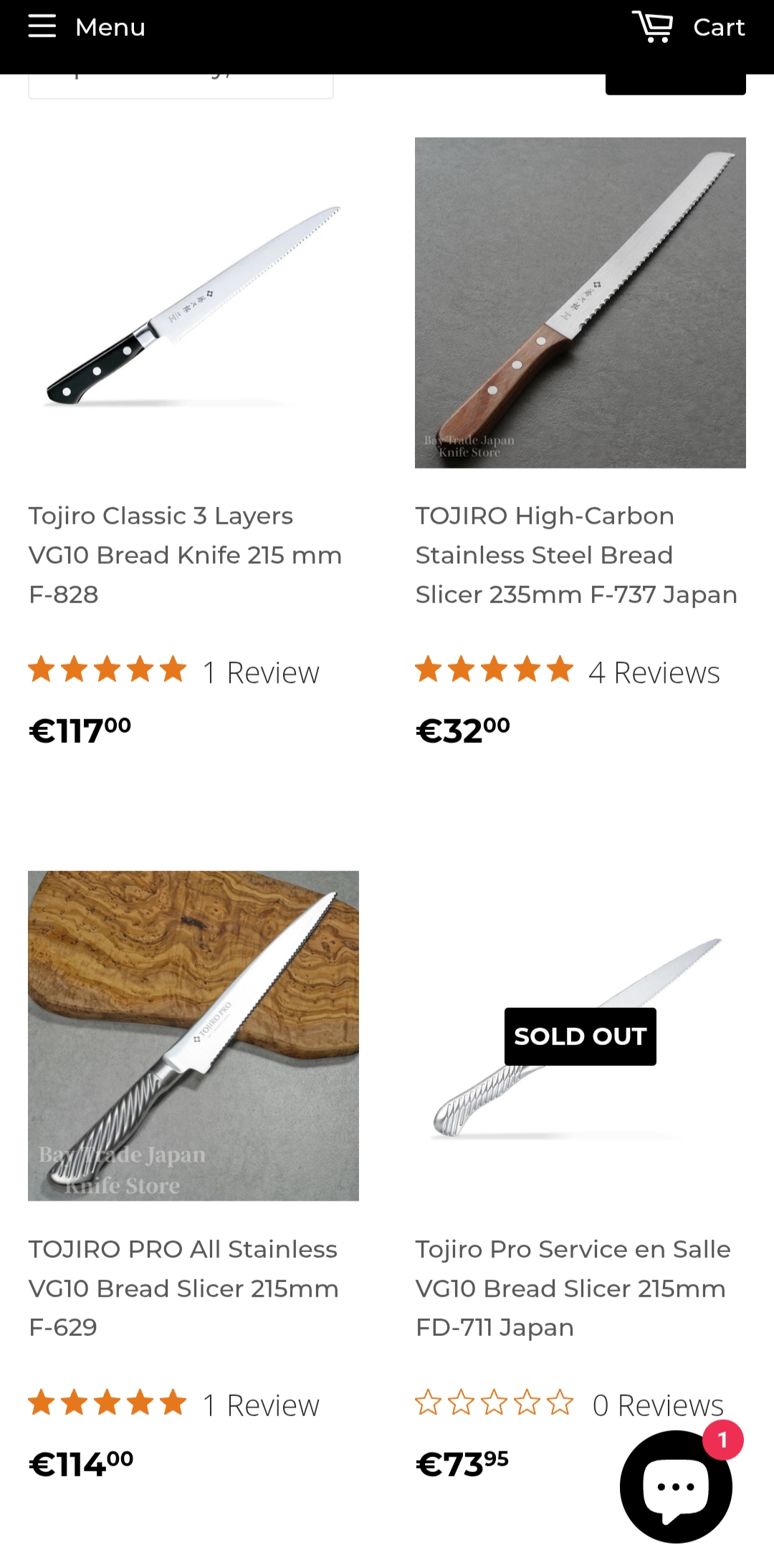The height and width of the screenshot is (1568, 774).
Task: Open TOJIRO PRO All Stainless F-629 image
Action: coord(193,1036)
